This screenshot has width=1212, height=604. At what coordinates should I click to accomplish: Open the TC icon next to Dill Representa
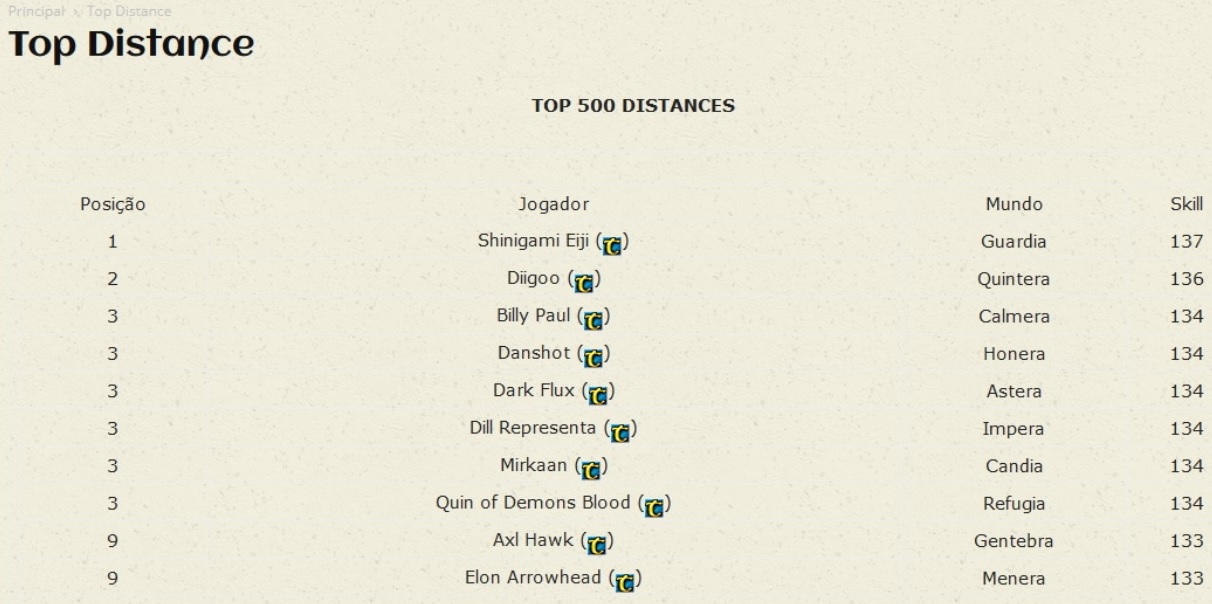pyautogui.click(x=622, y=432)
